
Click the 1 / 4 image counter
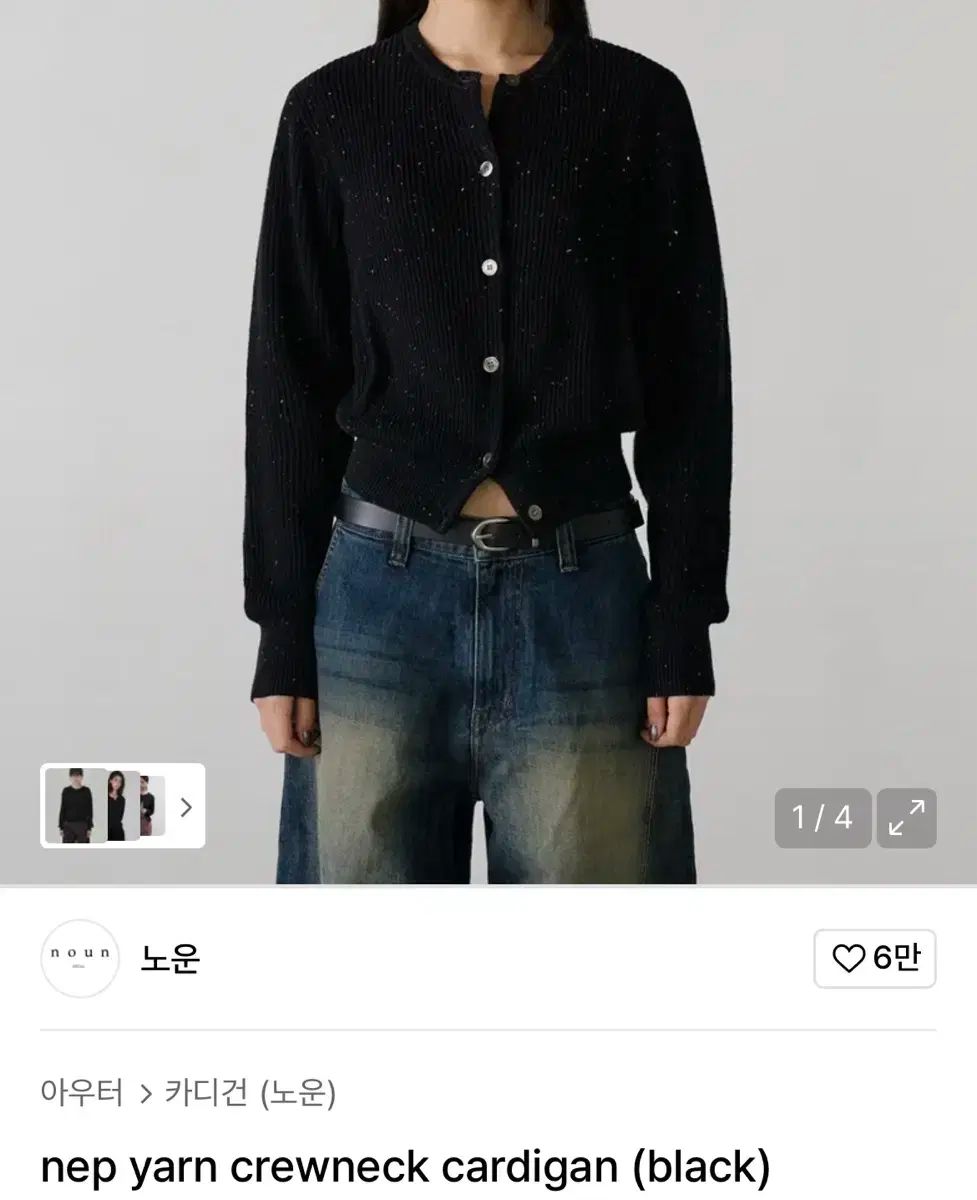click(822, 818)
